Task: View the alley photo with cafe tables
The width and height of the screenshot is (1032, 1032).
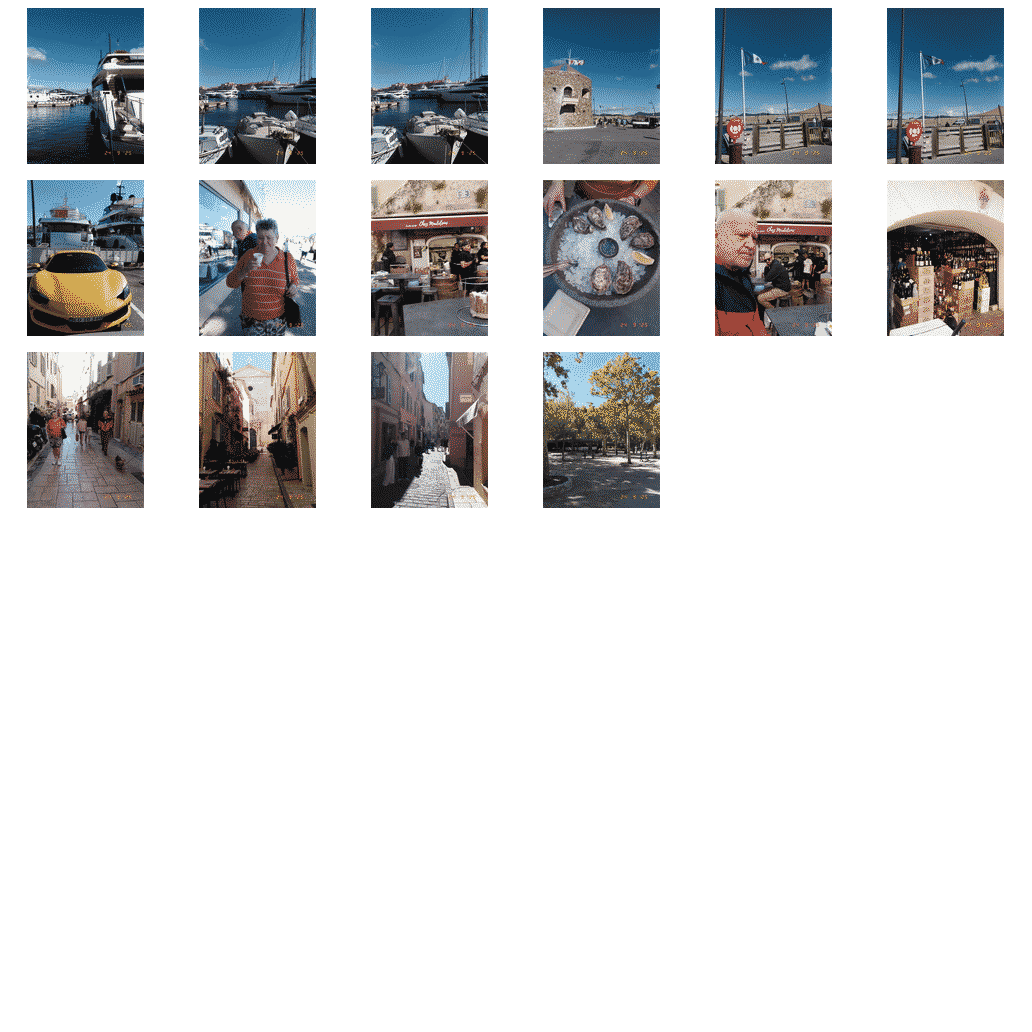Action: point(257,430)
